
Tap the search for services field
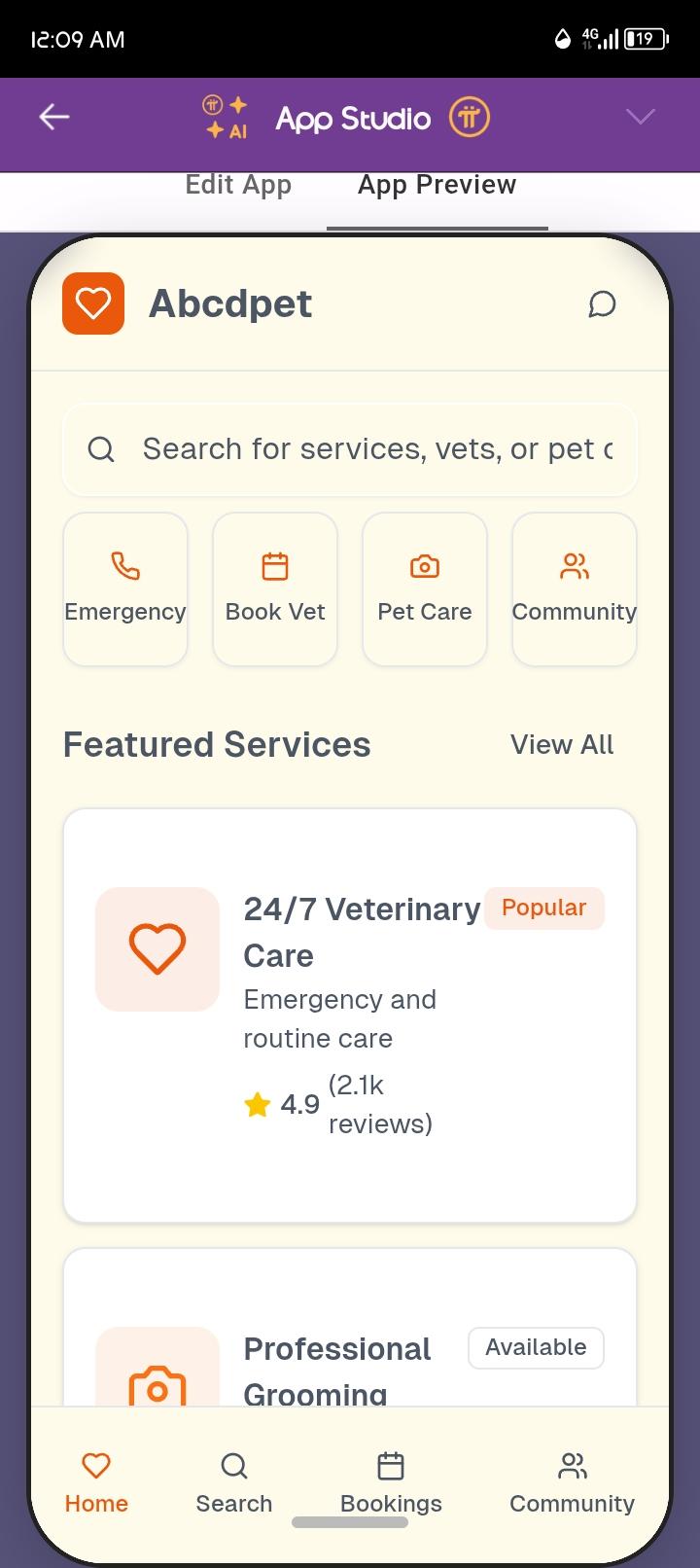coord(350,449)
